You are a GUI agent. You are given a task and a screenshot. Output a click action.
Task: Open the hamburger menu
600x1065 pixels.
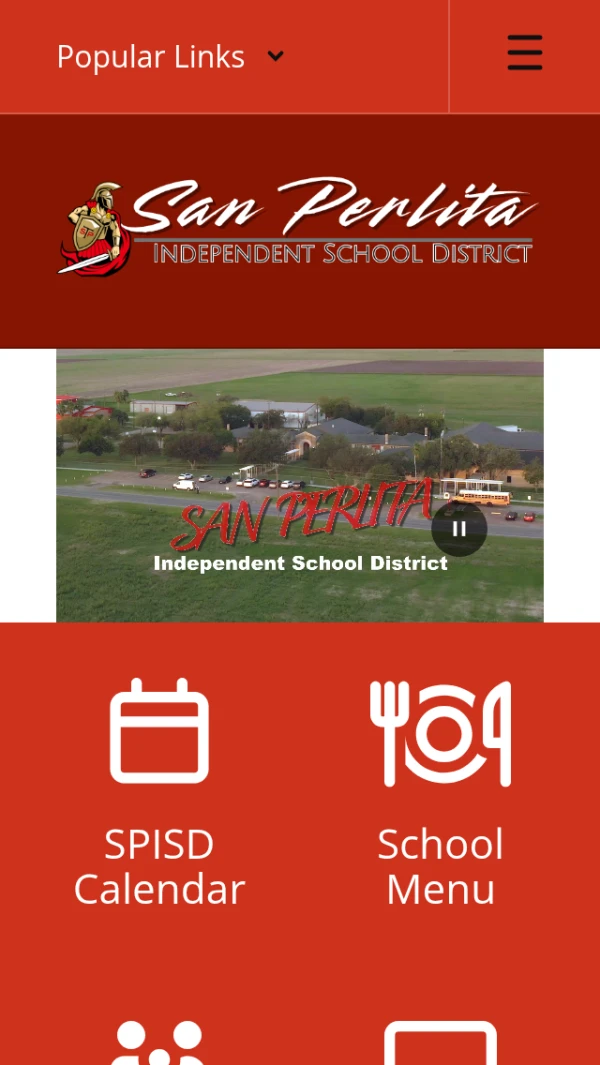tap(524, 53)
